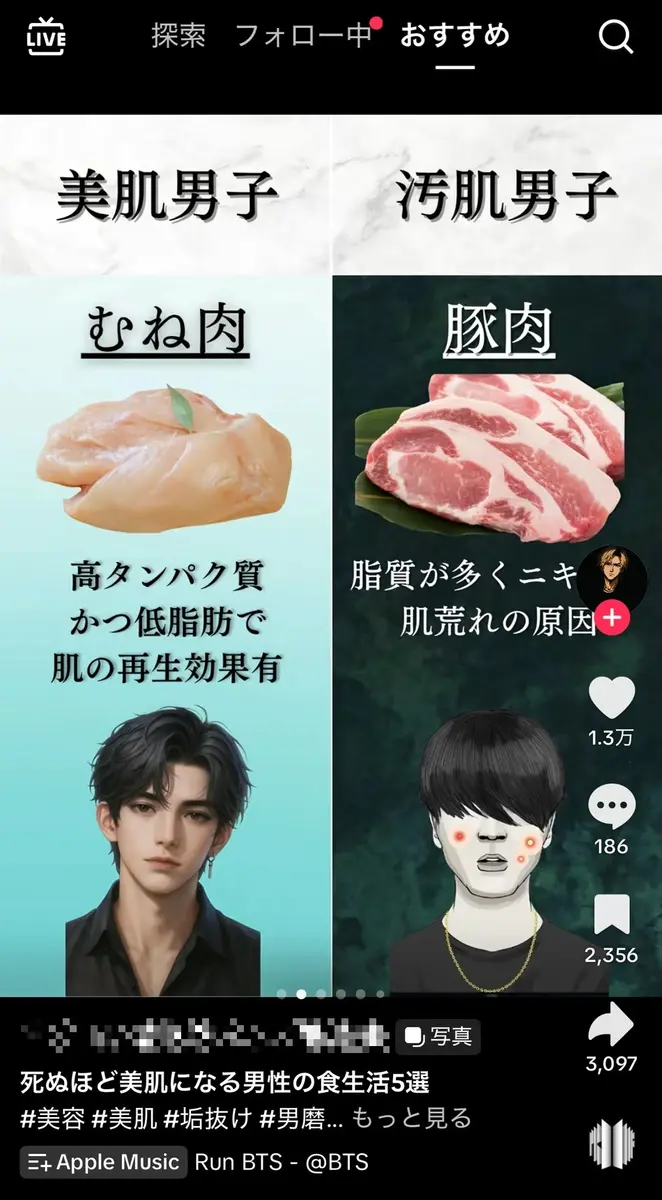Like this post with the heart
Image resolution: width=662 pixels, height=1200 pixels.
[611, 697]
